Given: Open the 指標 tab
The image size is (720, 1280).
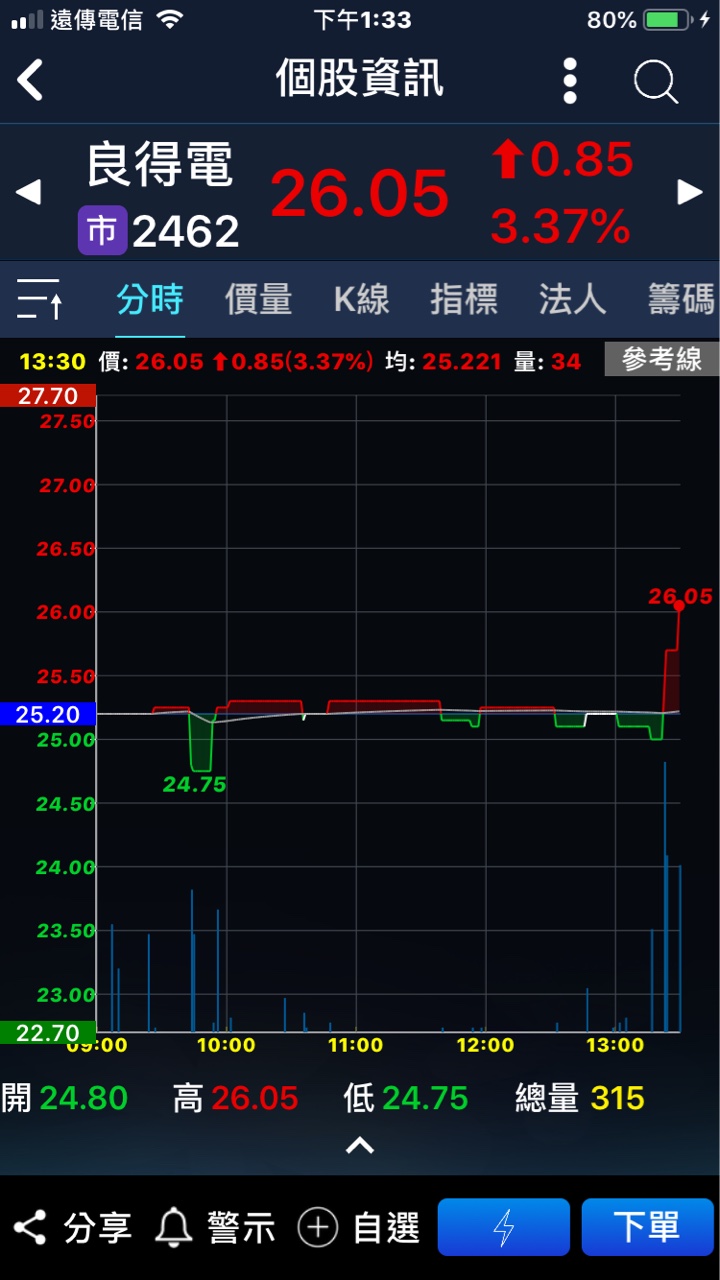Looking at the screenshot, I should [x=464, y=299].
